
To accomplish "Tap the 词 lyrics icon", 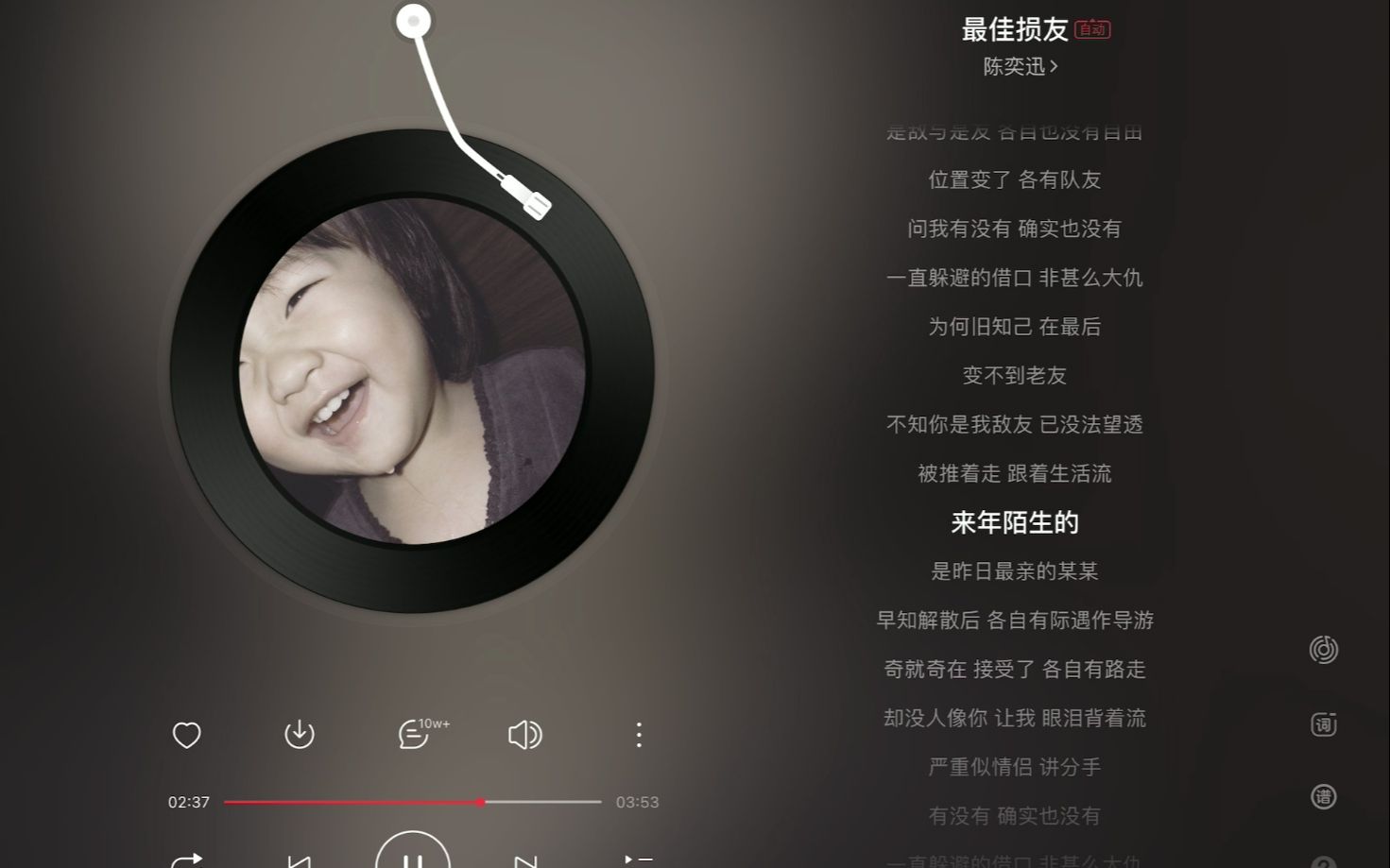I will (1323, 724).
